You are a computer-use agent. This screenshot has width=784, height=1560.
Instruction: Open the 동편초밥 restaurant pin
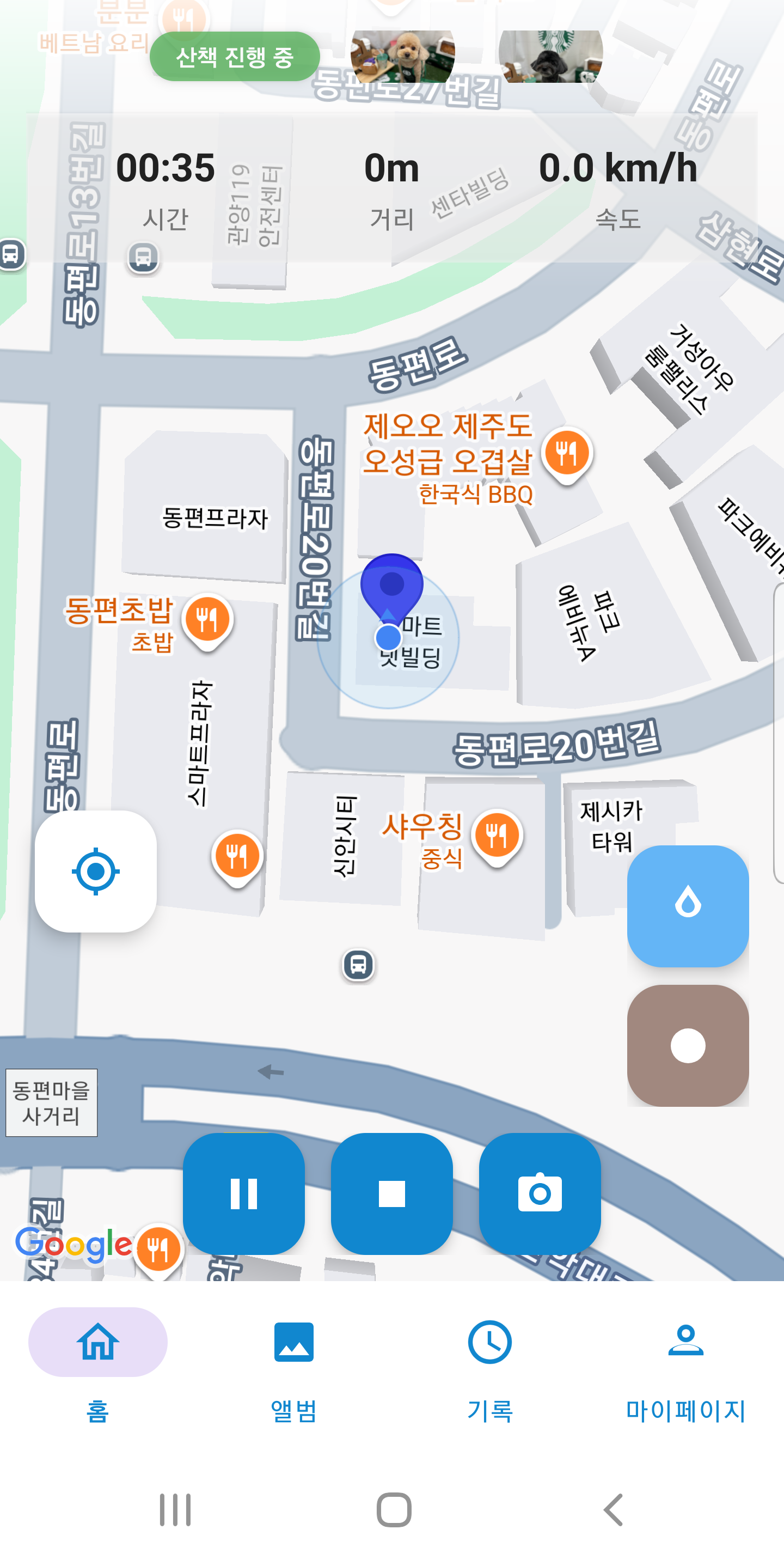[x=207, y=620]
